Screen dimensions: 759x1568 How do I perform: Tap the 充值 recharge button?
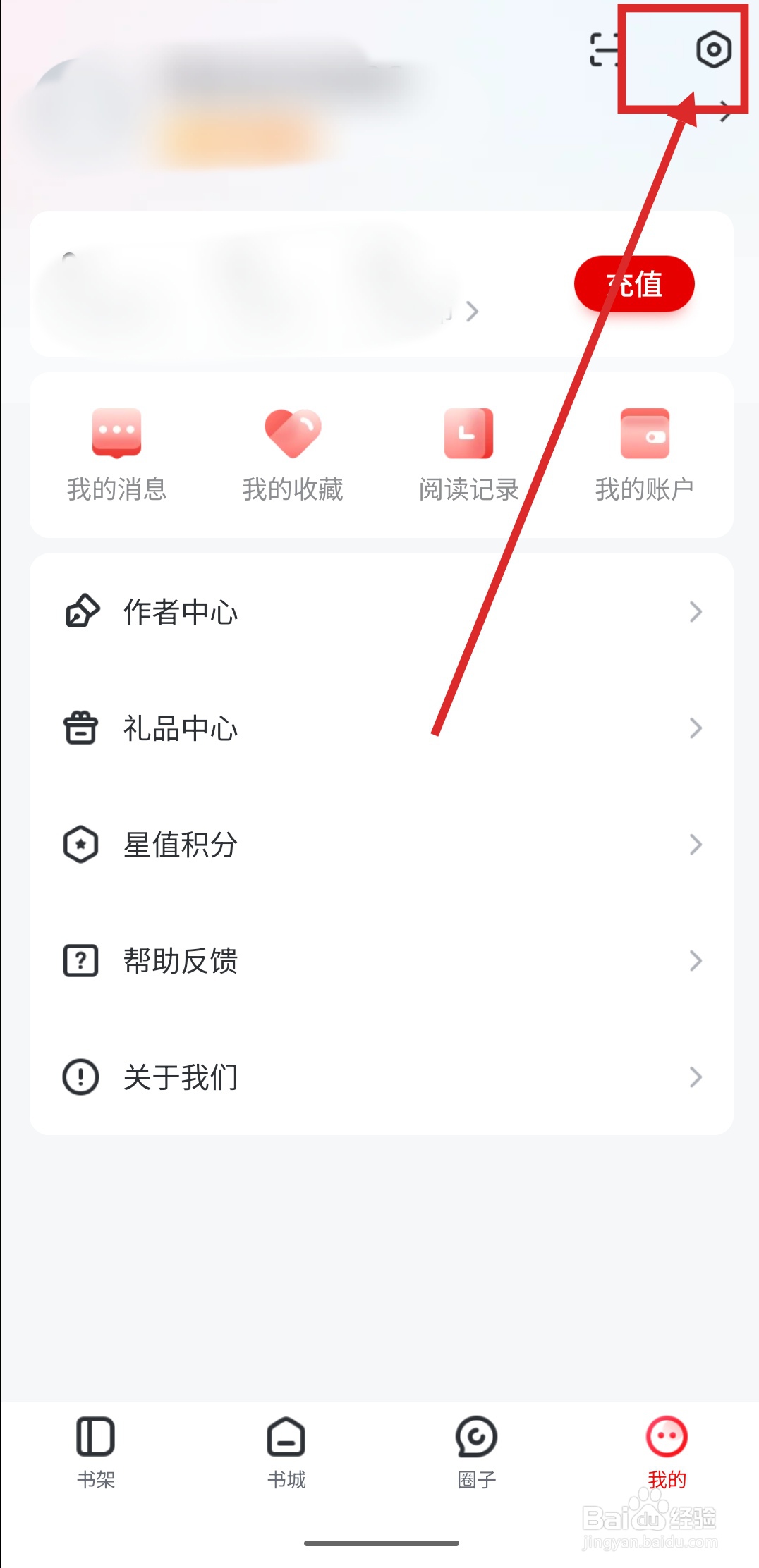tap(633, 283)
